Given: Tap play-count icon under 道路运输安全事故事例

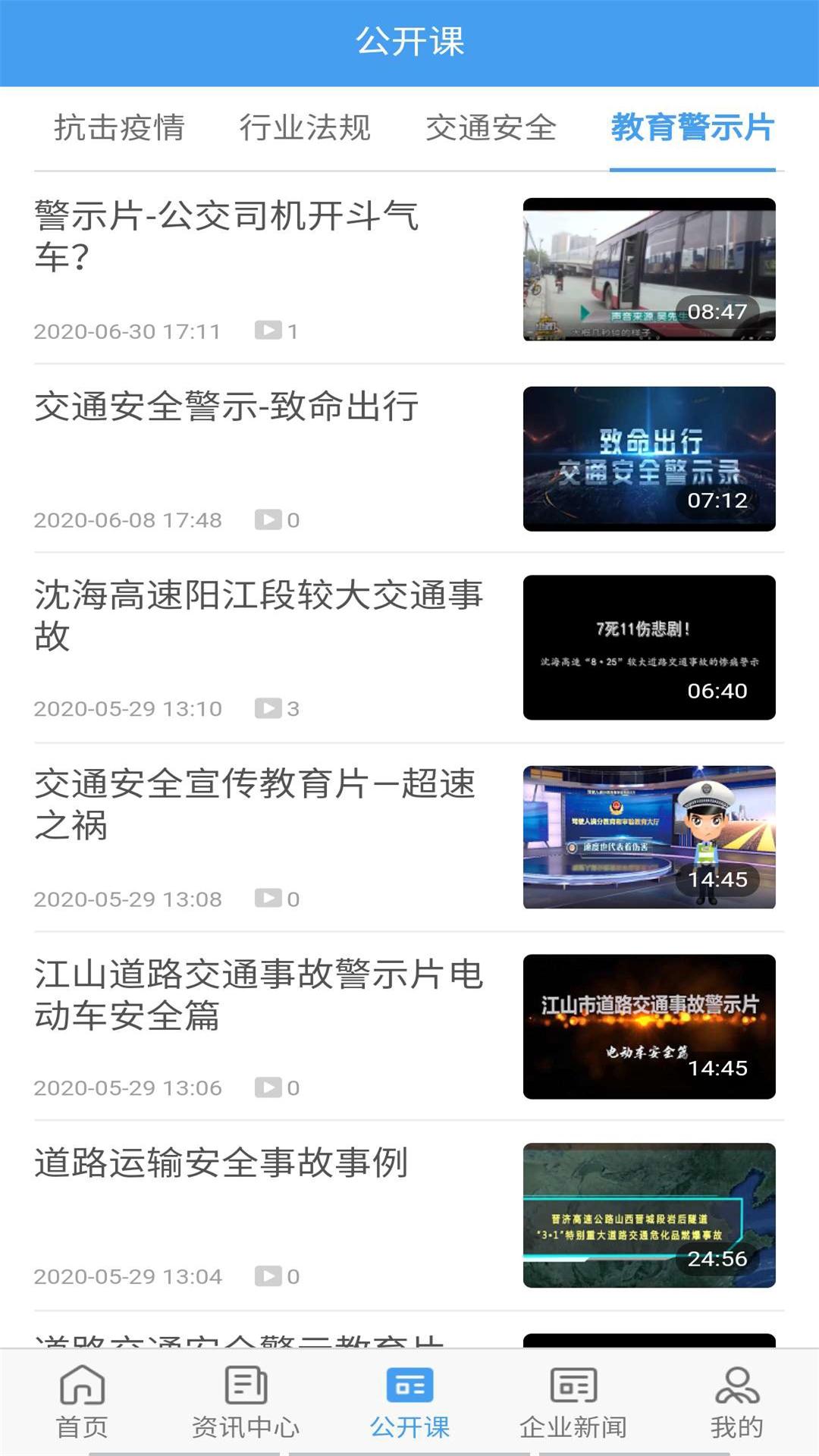Looking at the screenshot, I should click(x=269, y=1275).
